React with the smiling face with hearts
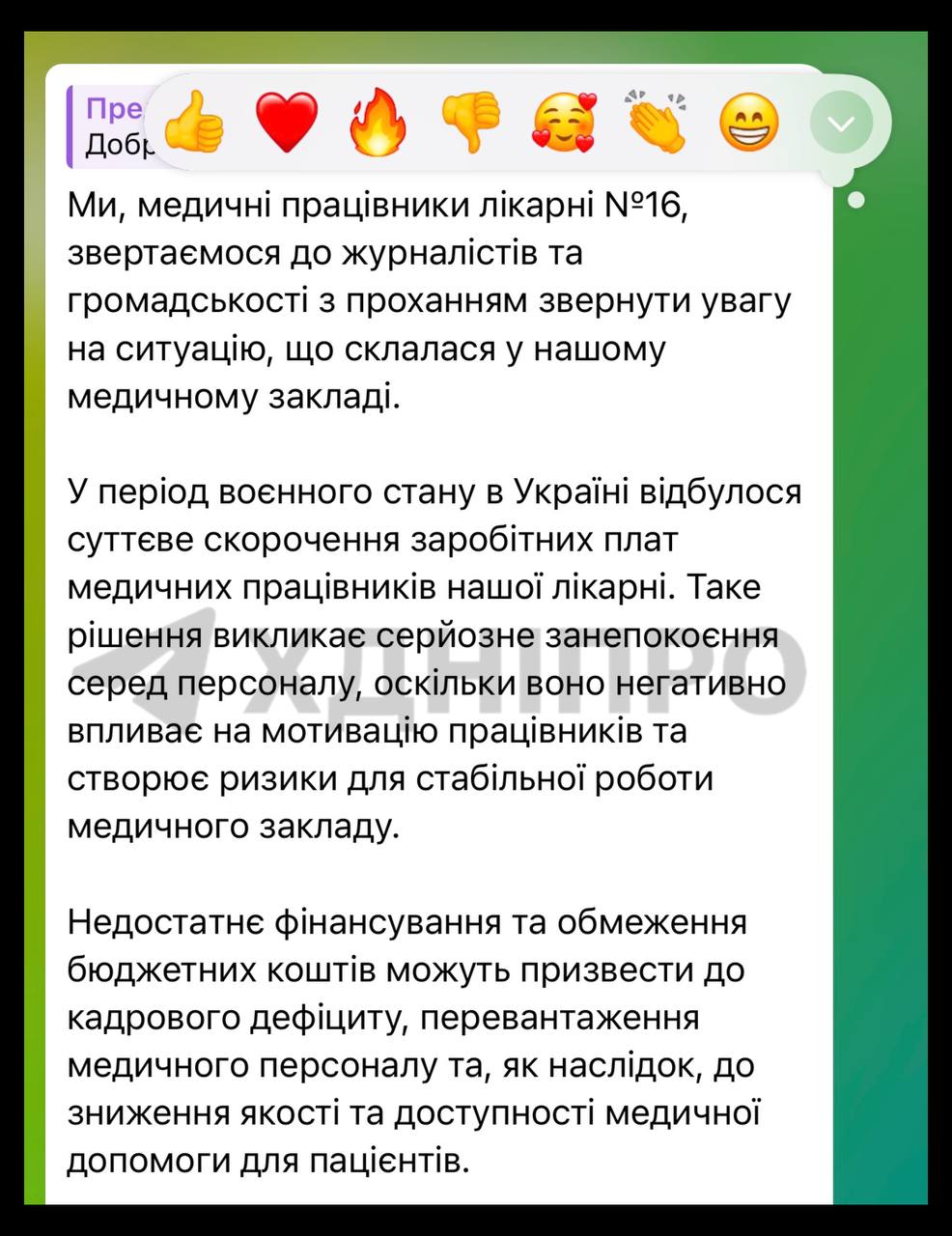The image size is (952, 1236). click(x=564, y=124)
